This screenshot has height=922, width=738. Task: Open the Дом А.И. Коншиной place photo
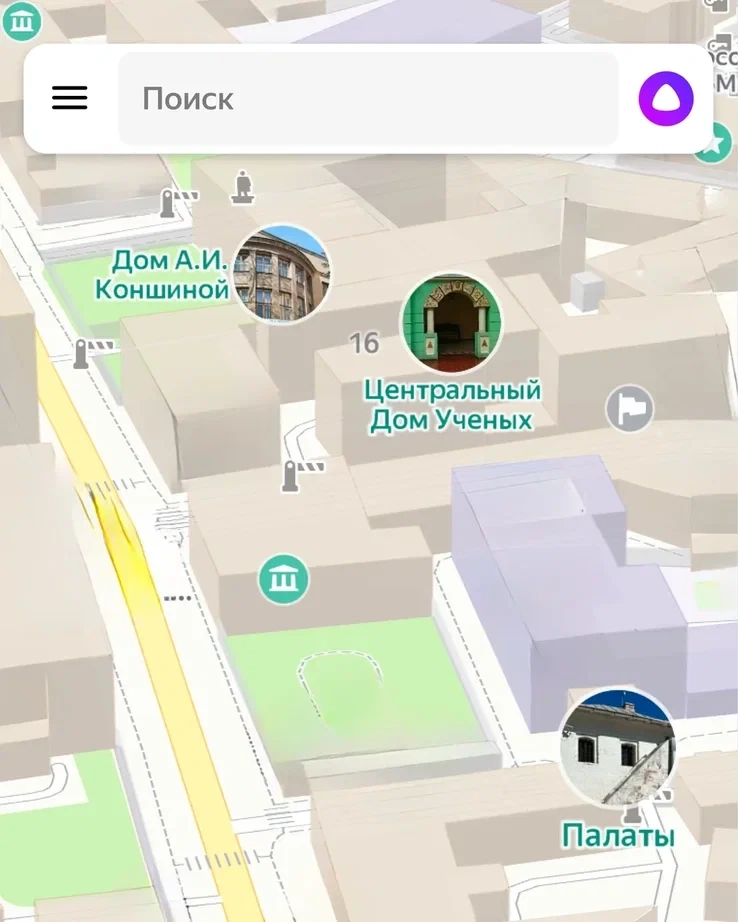281,274
